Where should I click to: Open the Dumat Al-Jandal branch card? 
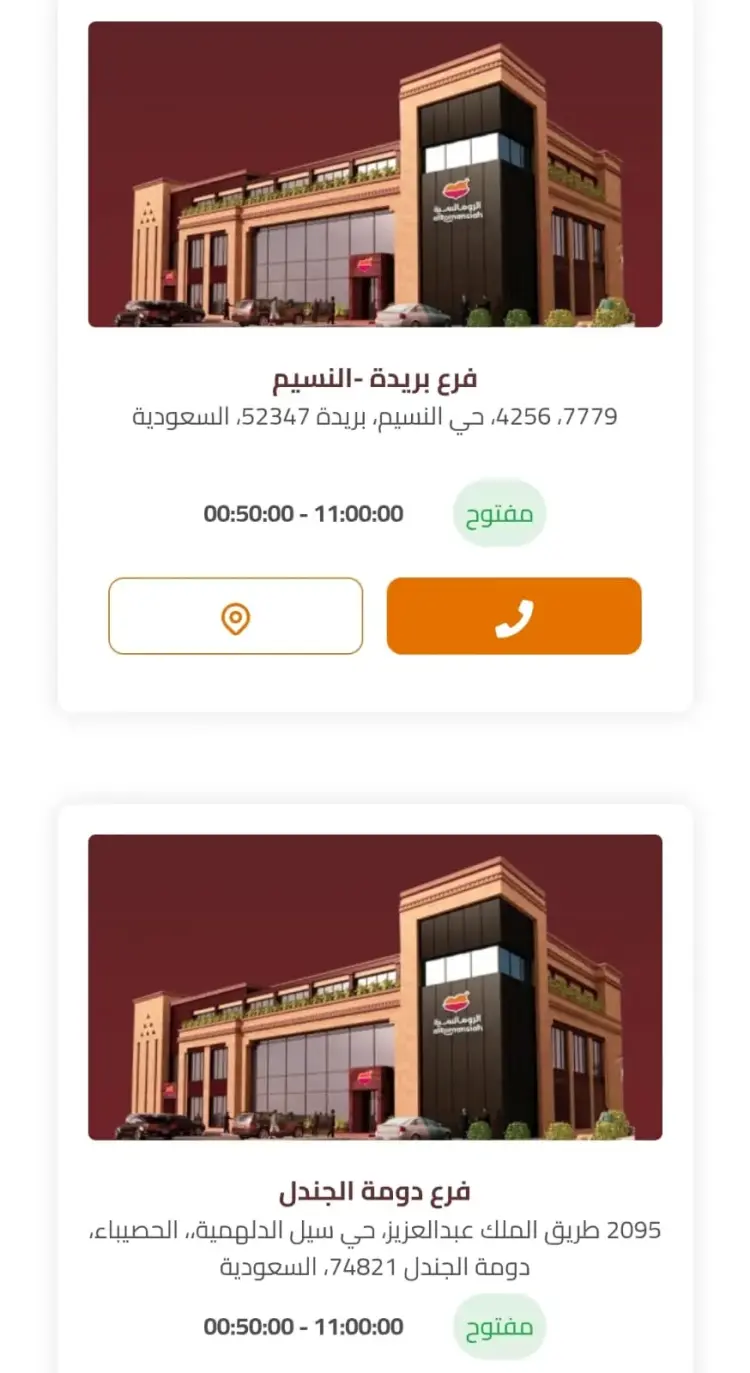(375, 1191)
